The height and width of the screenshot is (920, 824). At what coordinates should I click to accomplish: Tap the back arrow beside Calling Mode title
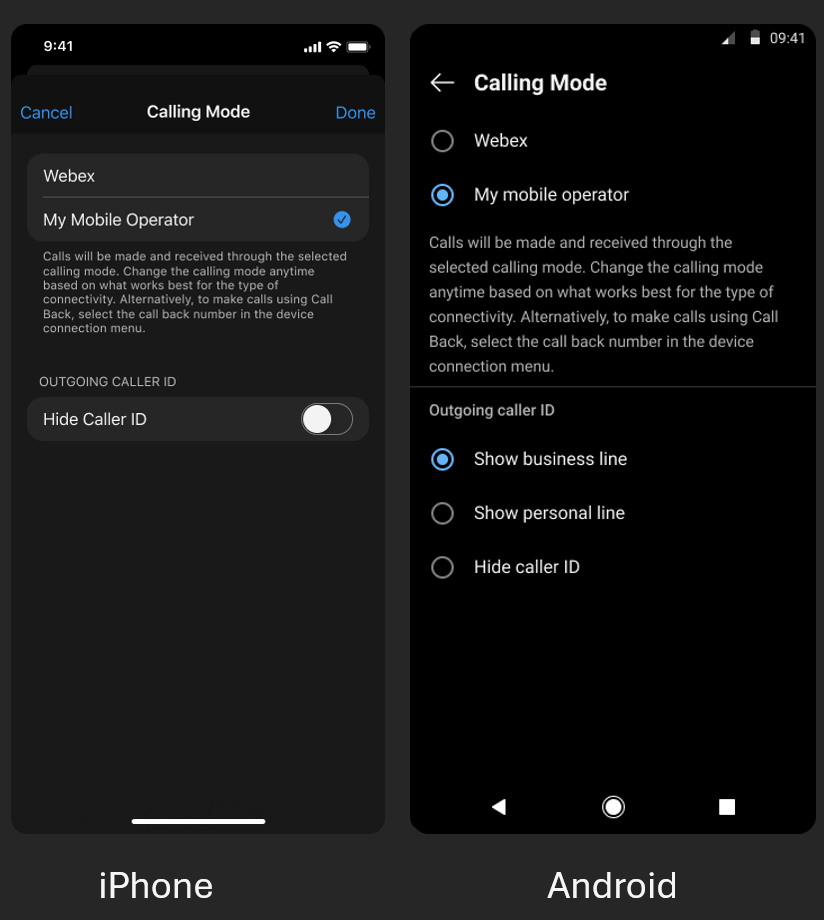(442, 83)
